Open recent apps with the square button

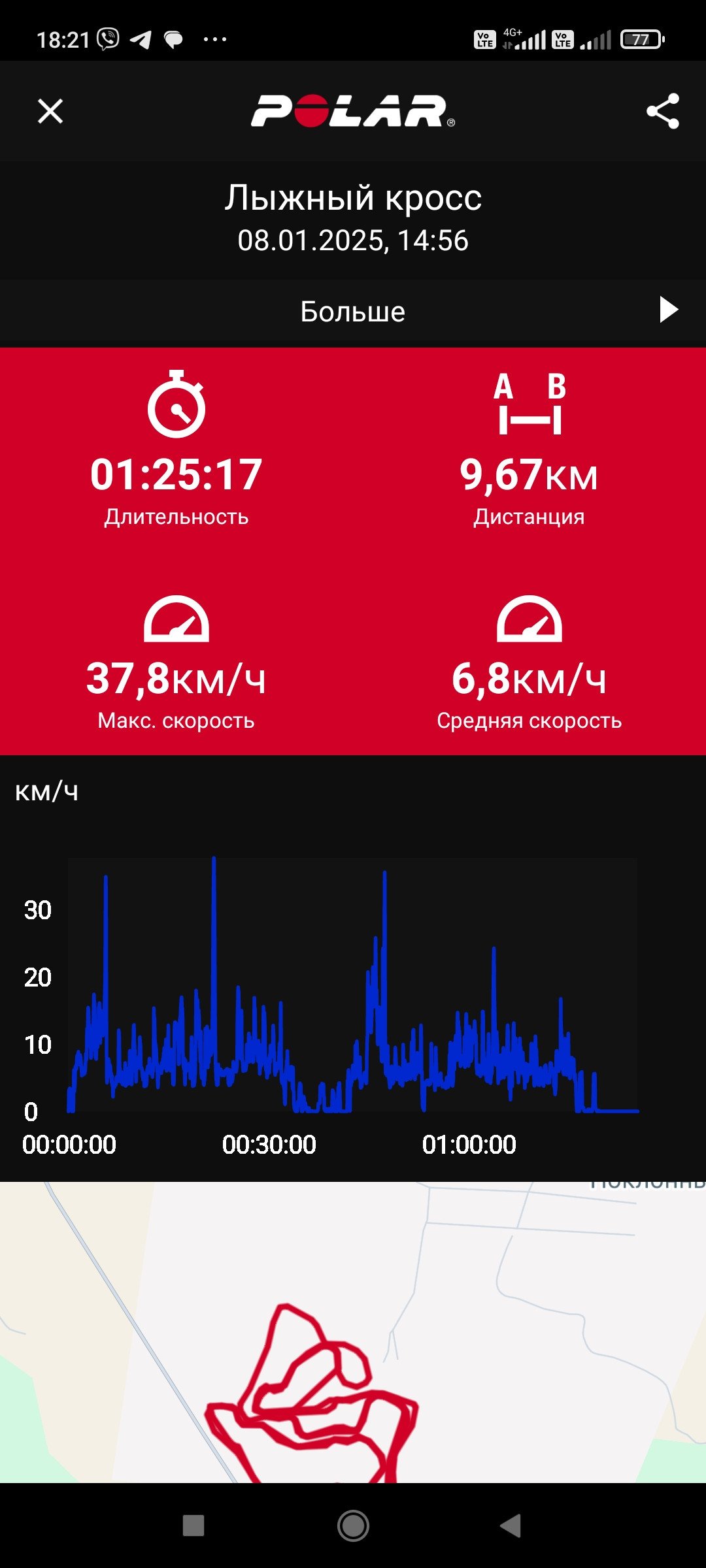point(193,1526)
